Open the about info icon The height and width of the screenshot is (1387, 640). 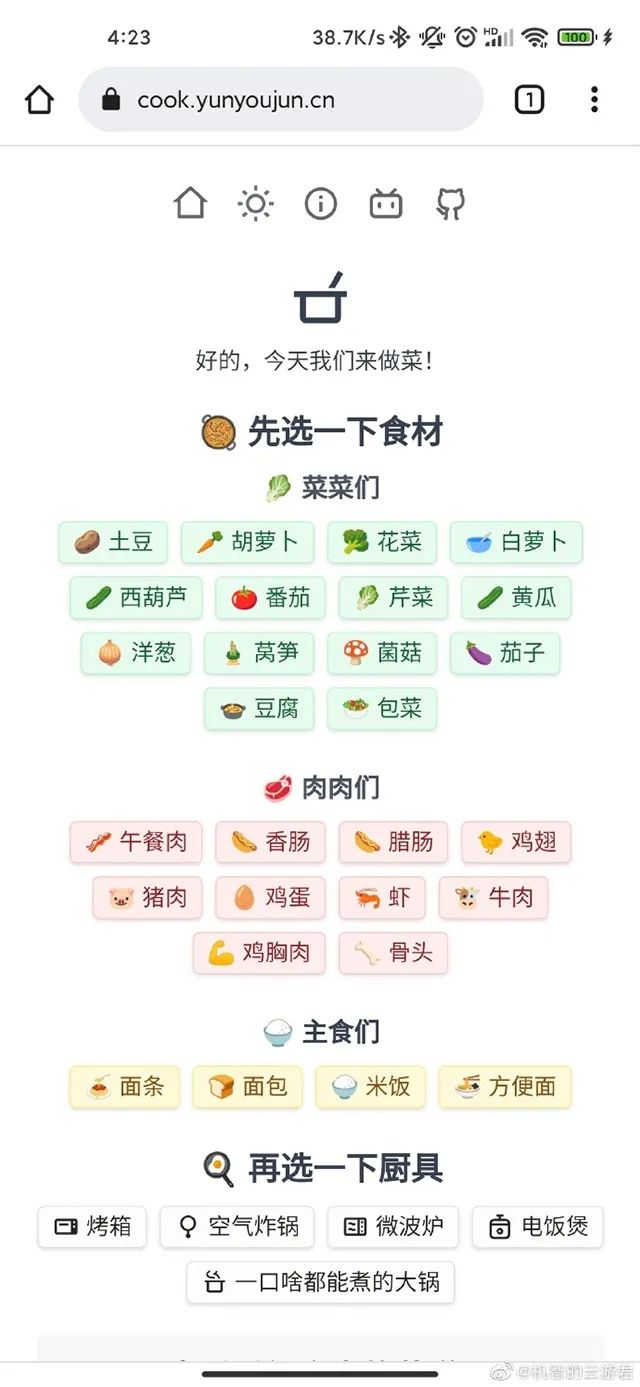(320, 204)
